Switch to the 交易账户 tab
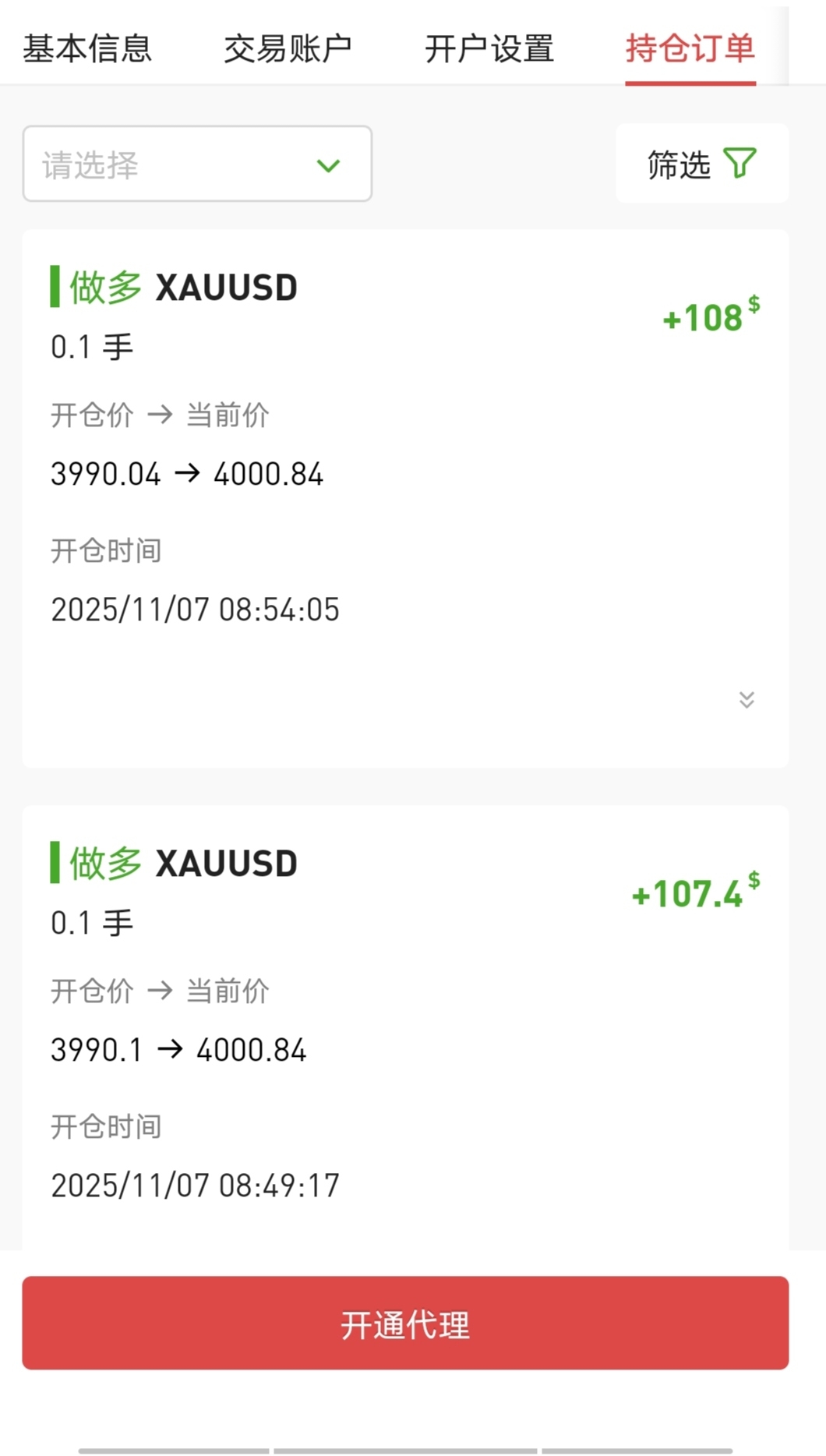Viewport: 826px width, 1456px height. (288, 49)
